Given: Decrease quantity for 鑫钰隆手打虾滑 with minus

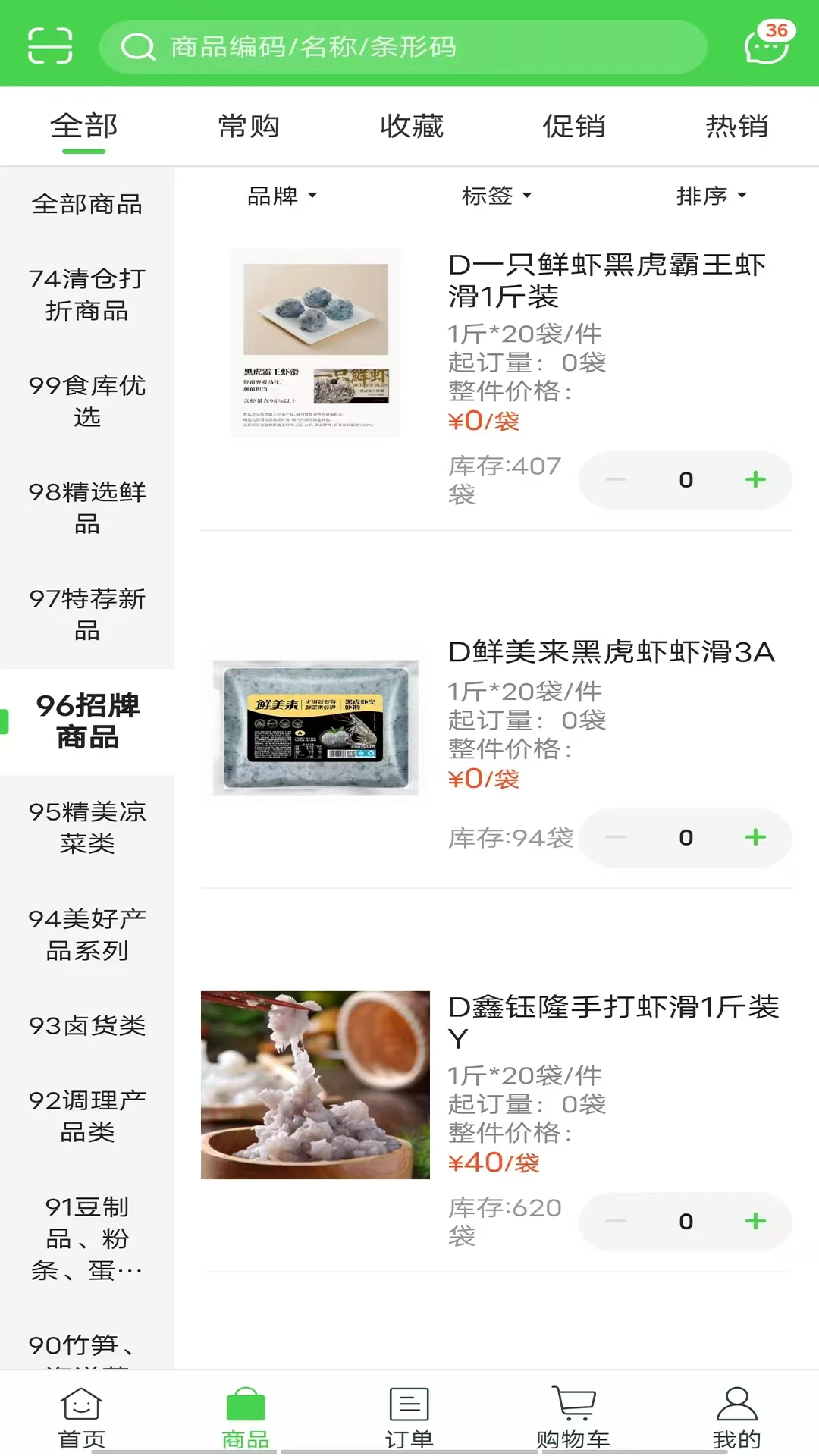Looking at the screenshot, I should 616,1222.
